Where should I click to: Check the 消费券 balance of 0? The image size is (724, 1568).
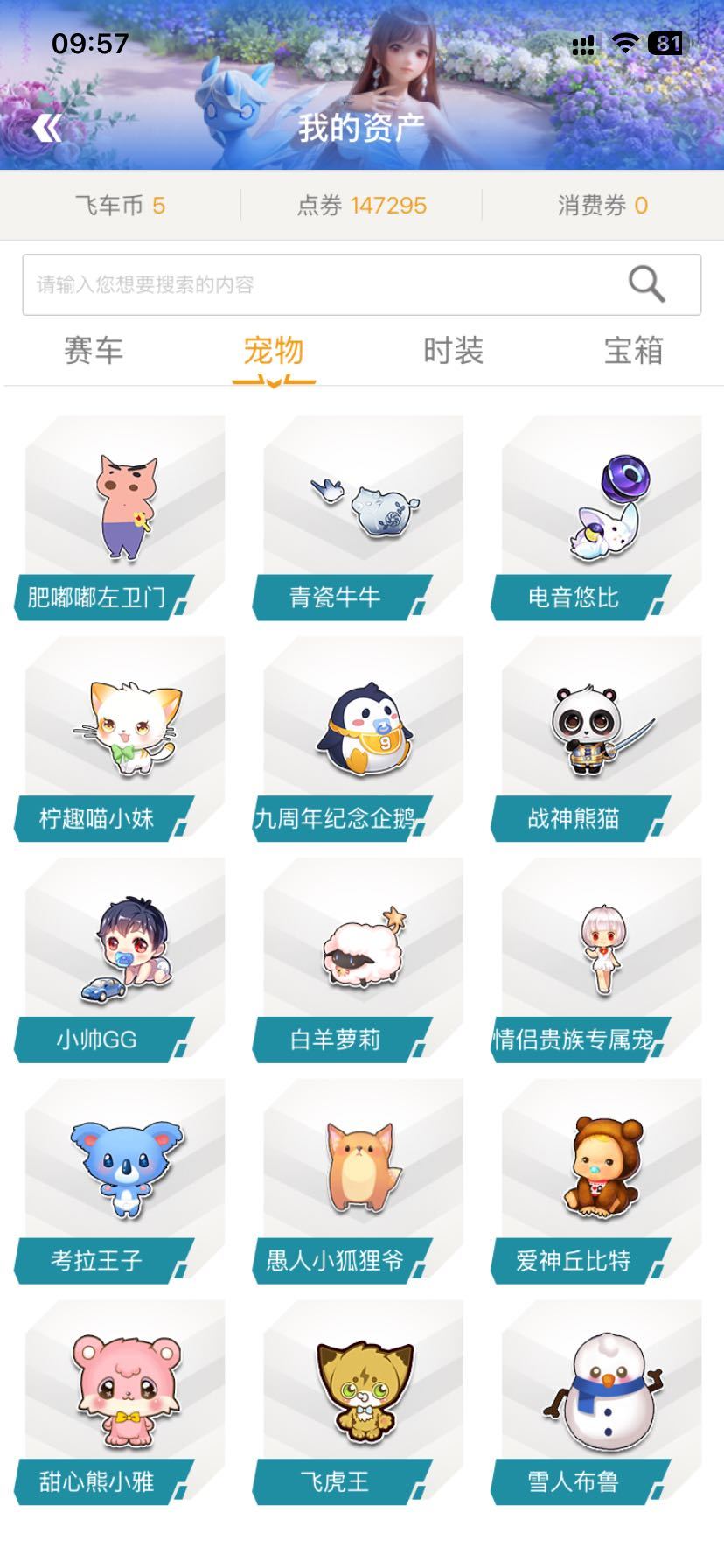coord(603,204)
